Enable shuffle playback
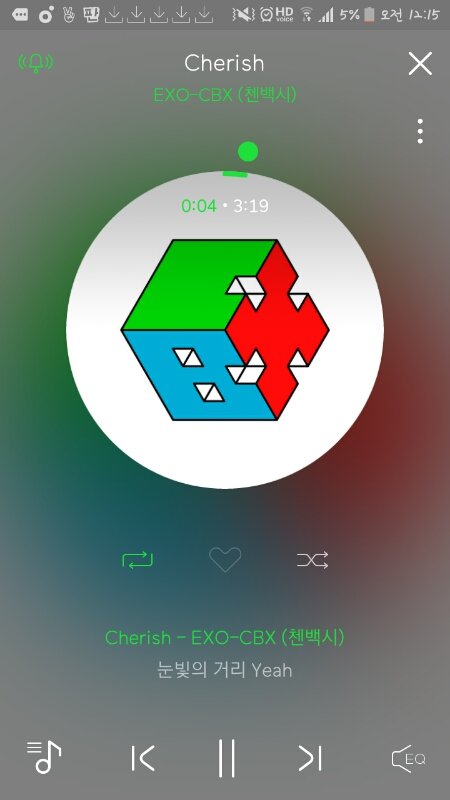The image size is (450, 800). pos(313,560)
